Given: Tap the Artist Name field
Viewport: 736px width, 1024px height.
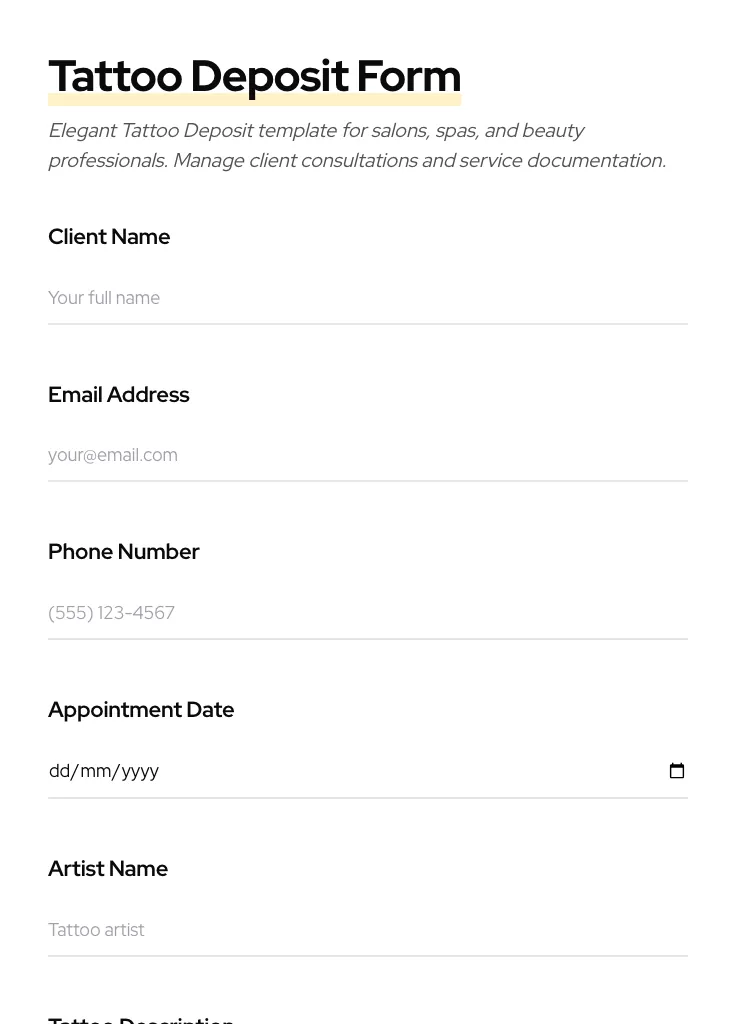Looking at the screenshot, I should (x=367, y=930).
